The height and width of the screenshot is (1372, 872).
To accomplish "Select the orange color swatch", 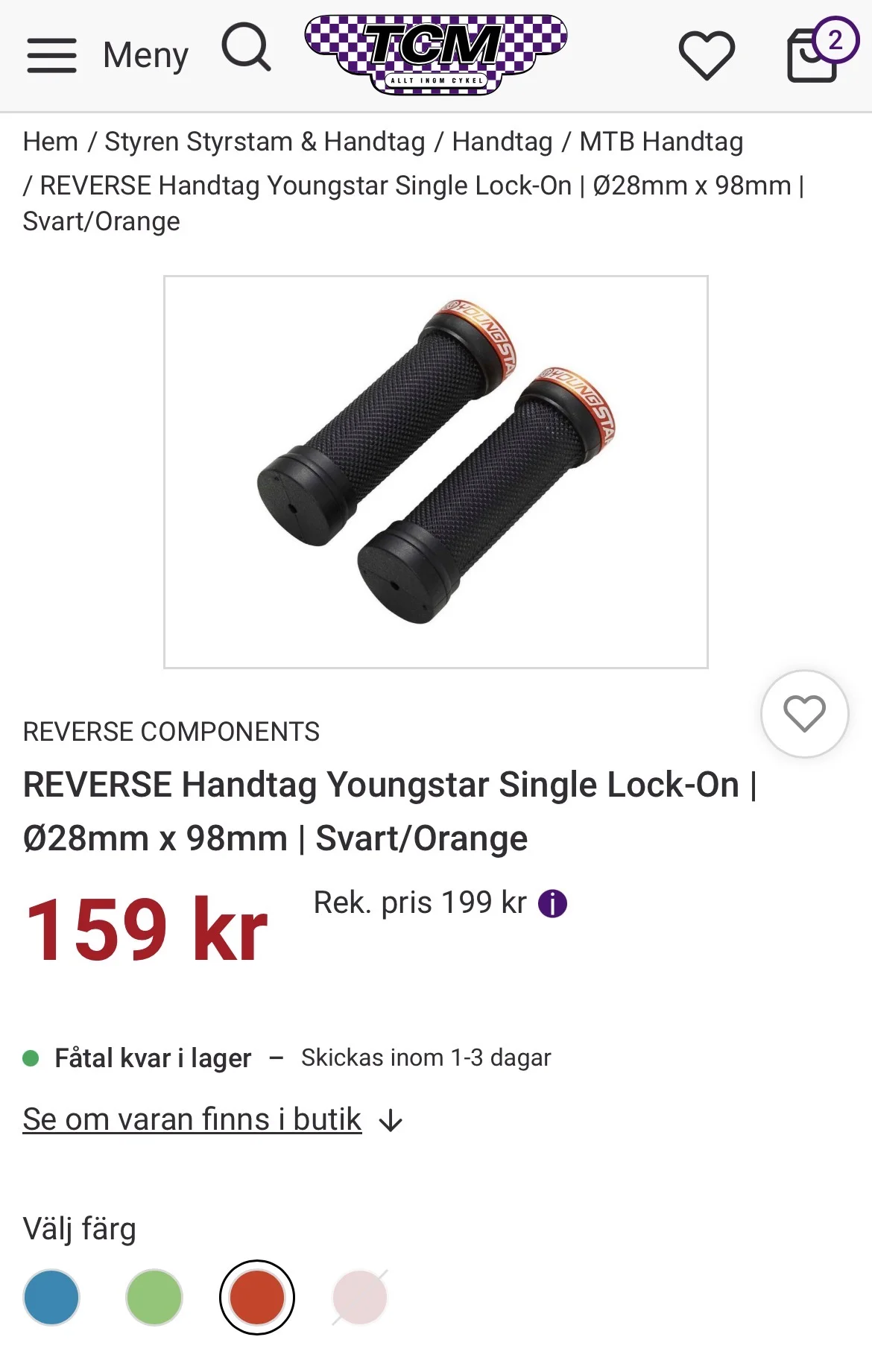I will pos(257,1297).
